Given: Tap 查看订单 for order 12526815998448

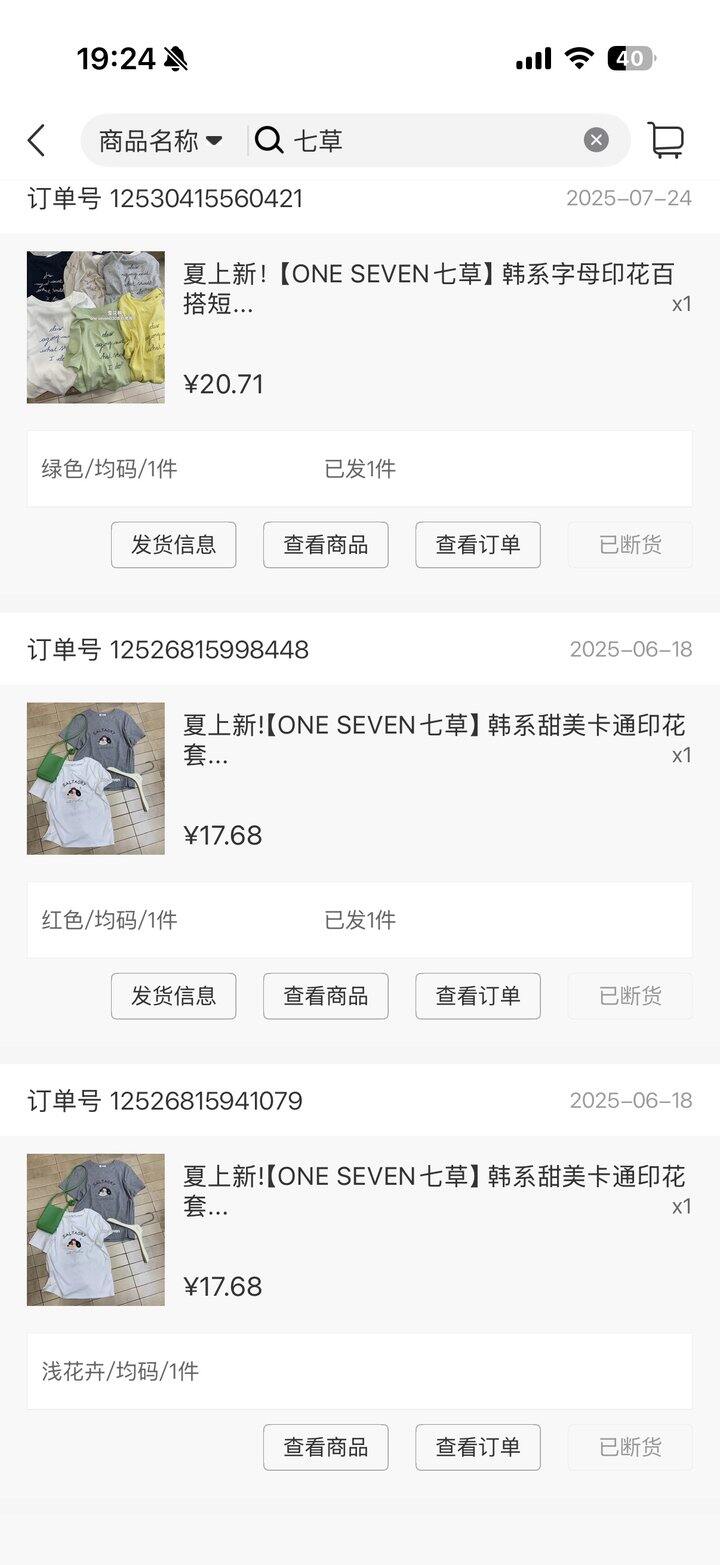Looking at the screenshot, I should coord(478,996).
